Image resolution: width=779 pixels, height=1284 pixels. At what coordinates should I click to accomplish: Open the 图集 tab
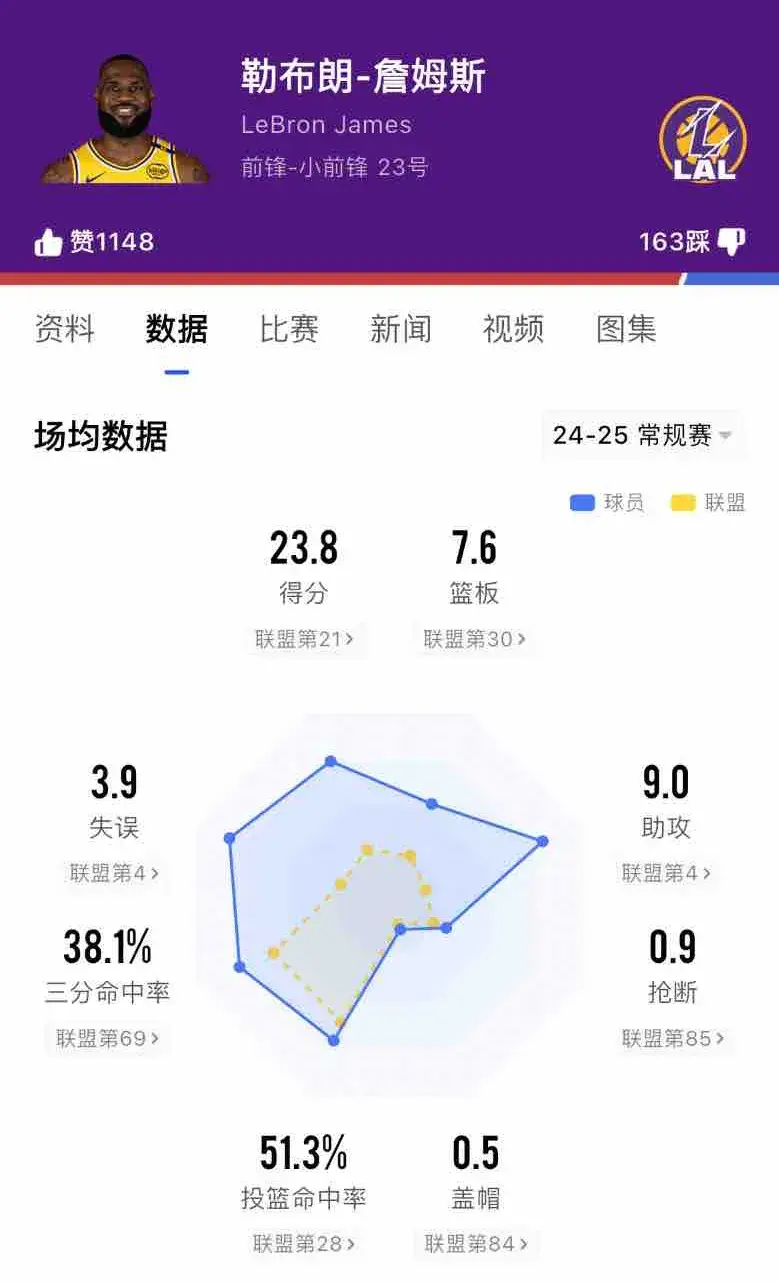(626, 329)
